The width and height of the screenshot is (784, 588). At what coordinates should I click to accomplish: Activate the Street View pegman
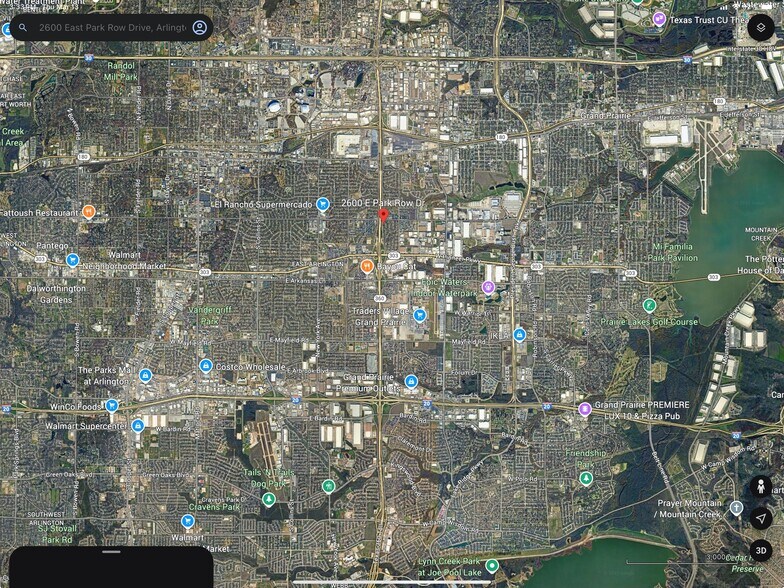click(x=761, y=487)
